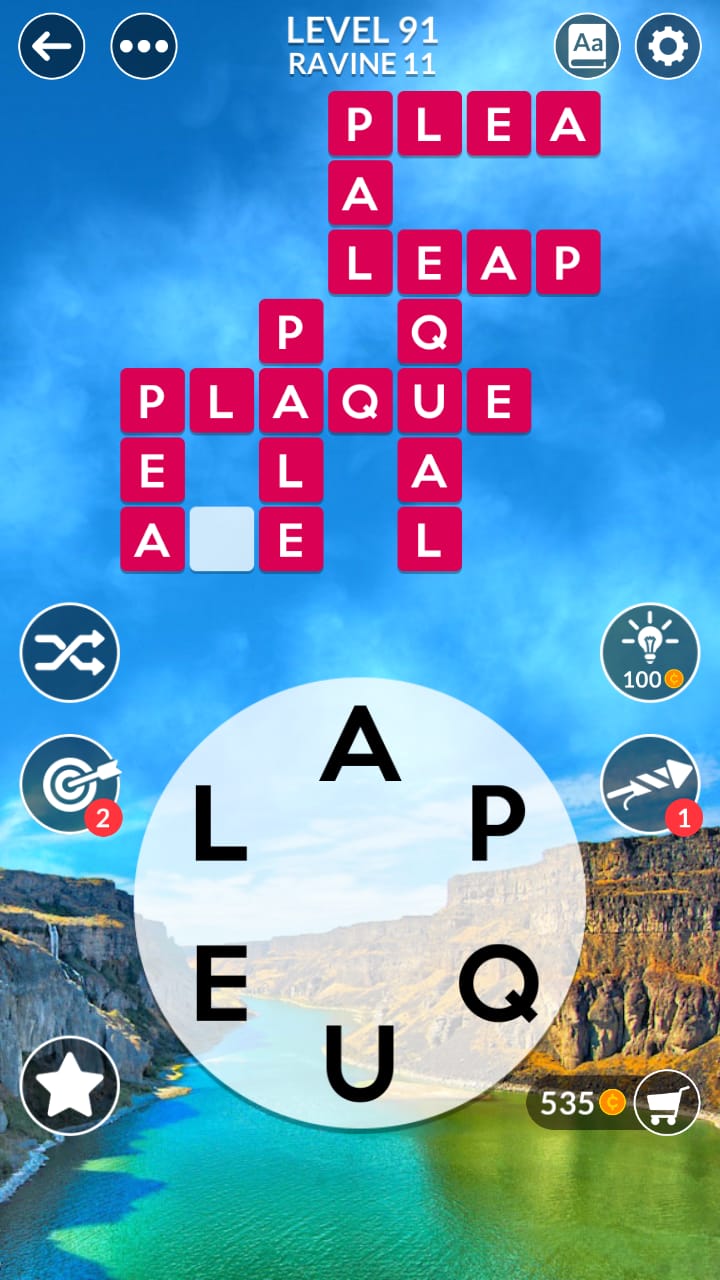Open the star bonus button

point(70,1085)
